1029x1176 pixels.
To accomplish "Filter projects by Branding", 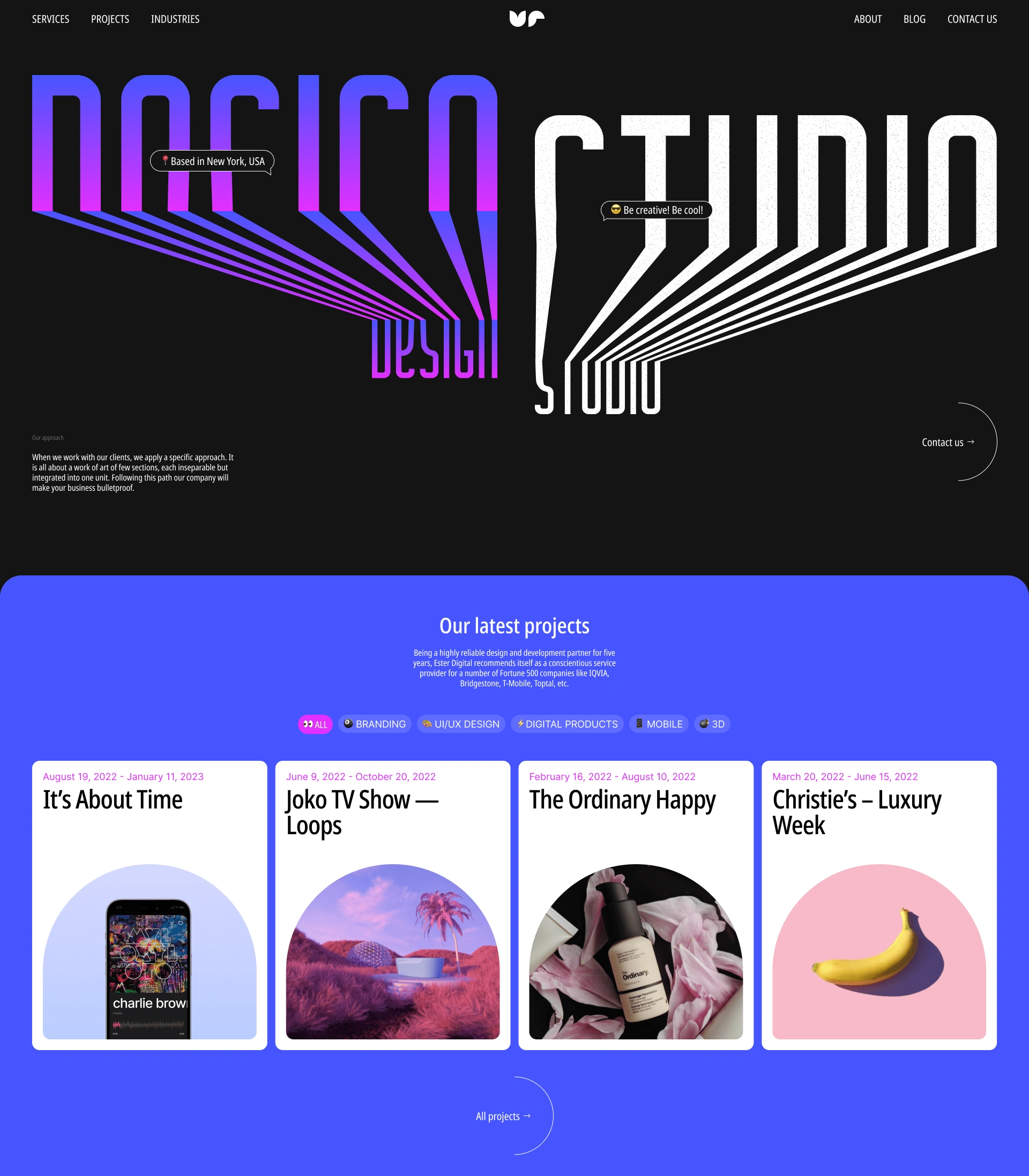I will coord(375,724).
